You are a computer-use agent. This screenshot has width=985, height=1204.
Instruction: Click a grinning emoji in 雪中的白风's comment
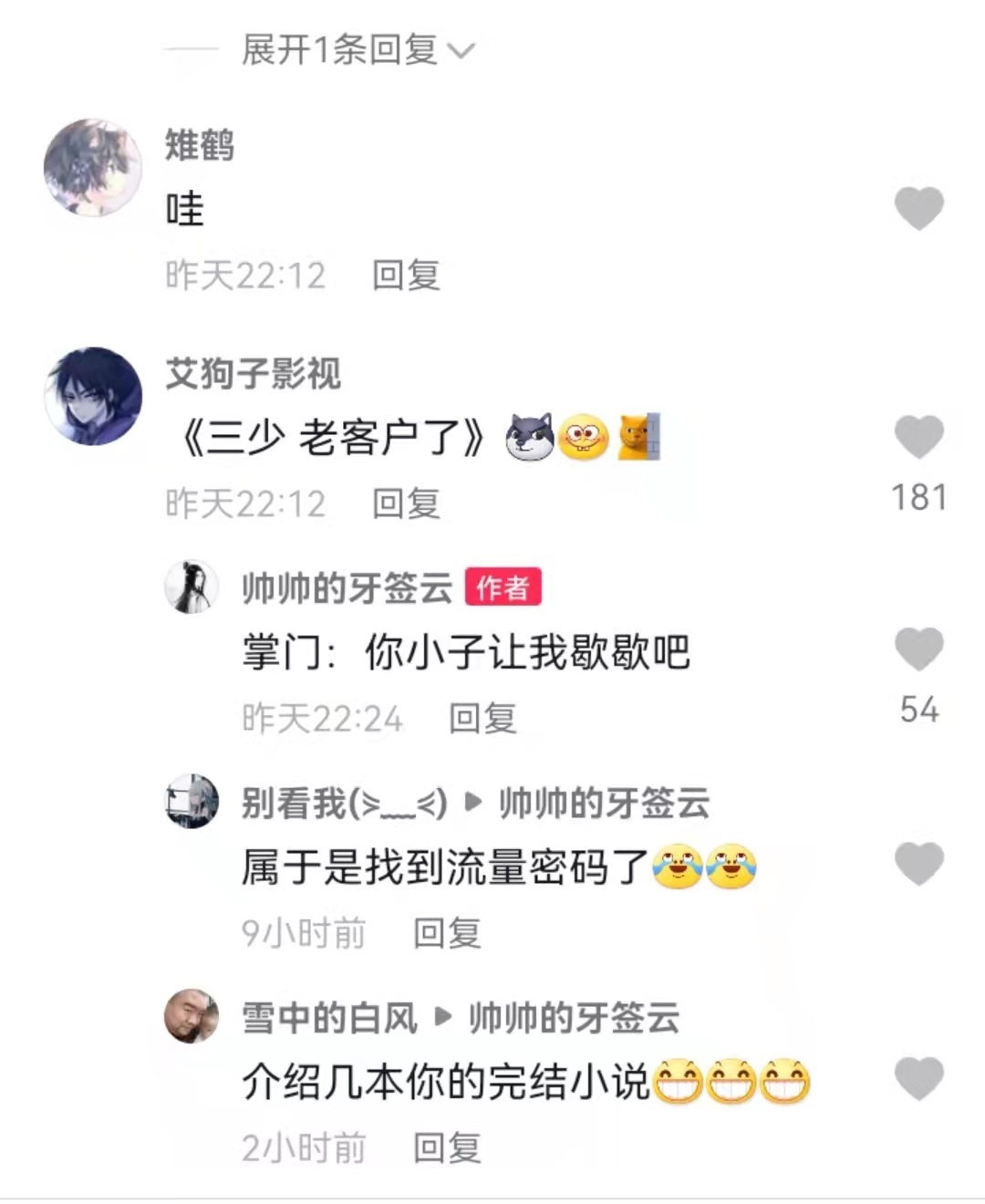point(677,1079)
